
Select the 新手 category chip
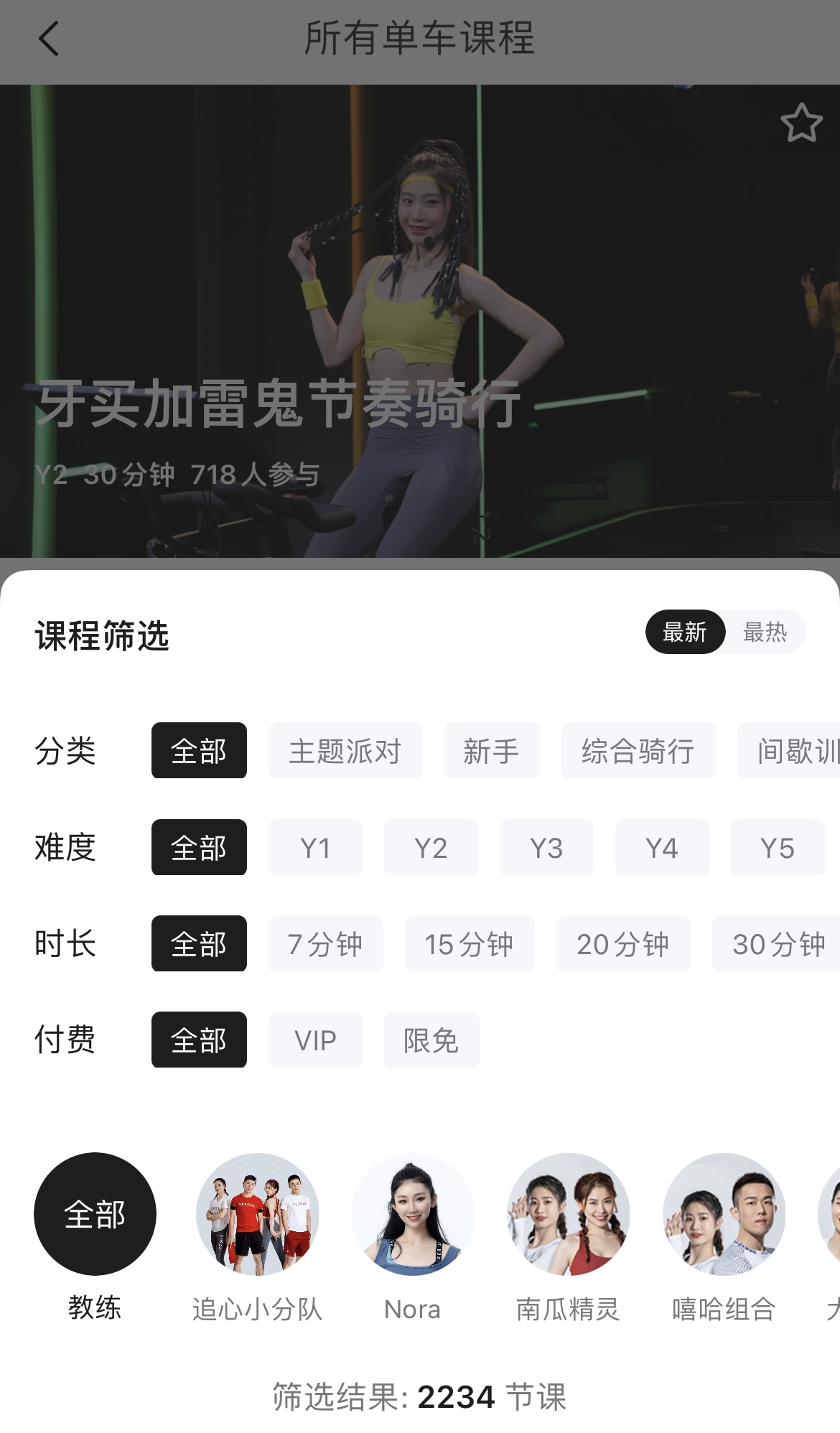click(491, 751)
